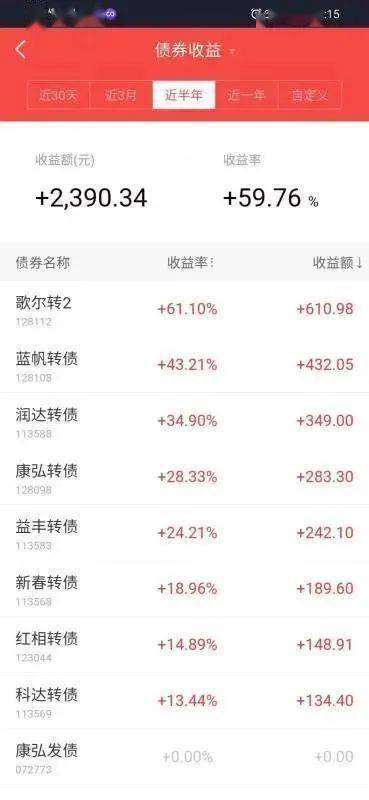
Task: Open the 益丰转债 row
Action: tap(184, 533)
